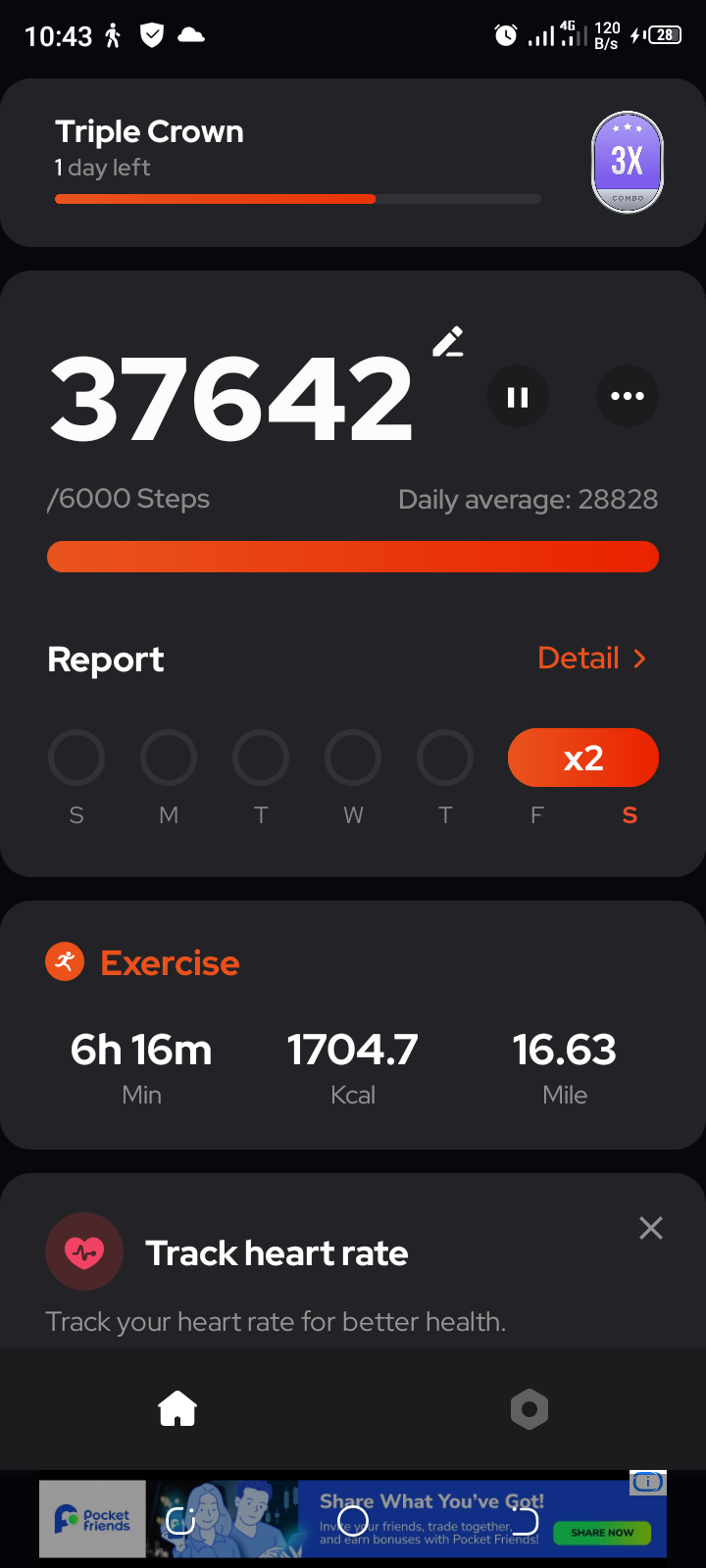Open the Exercise stats card
706x1568 pixels.
pyautogui.click(x=353, y=1024)
